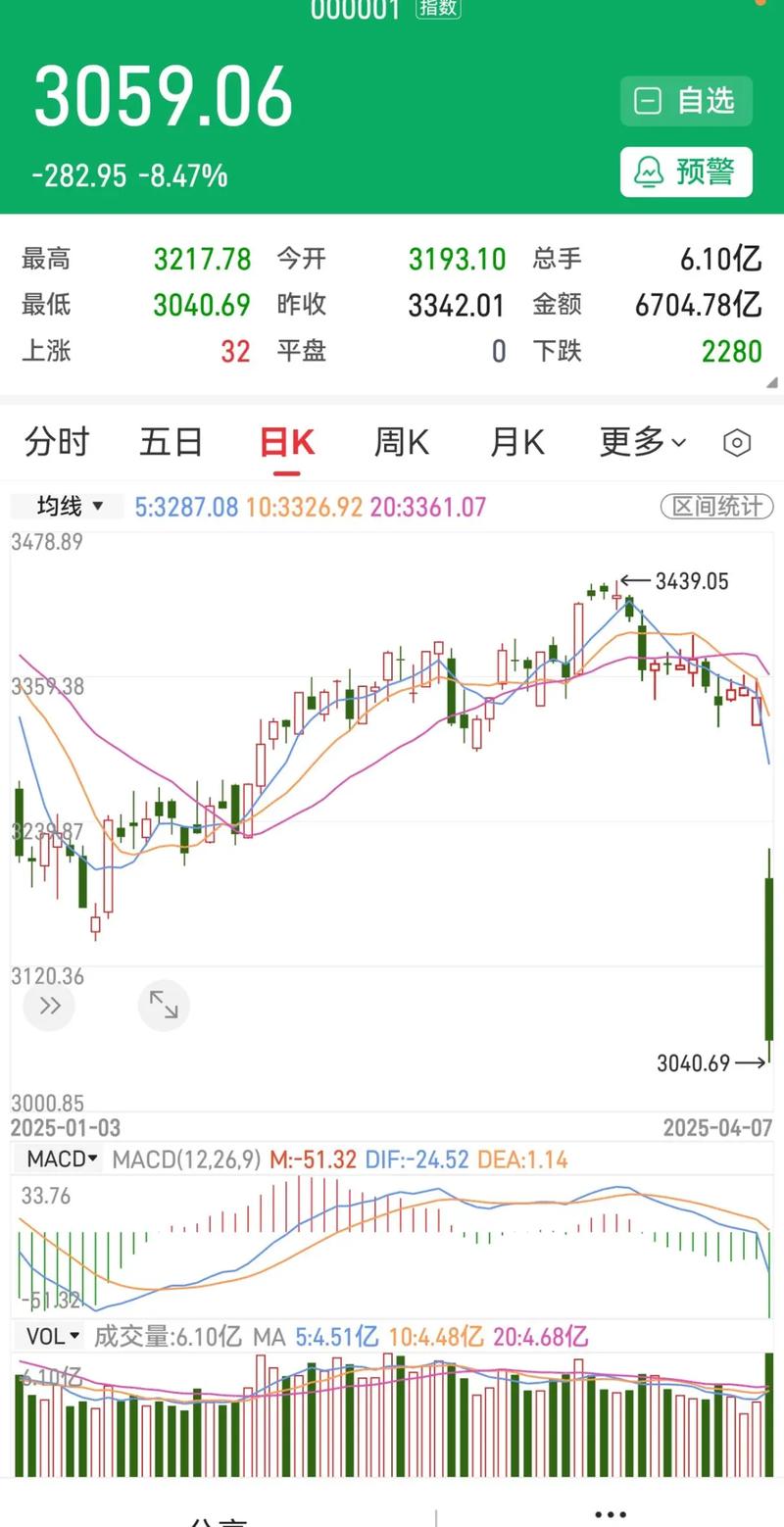Tap the fullscreen expand icon on the chart

tap(164, 1006)
